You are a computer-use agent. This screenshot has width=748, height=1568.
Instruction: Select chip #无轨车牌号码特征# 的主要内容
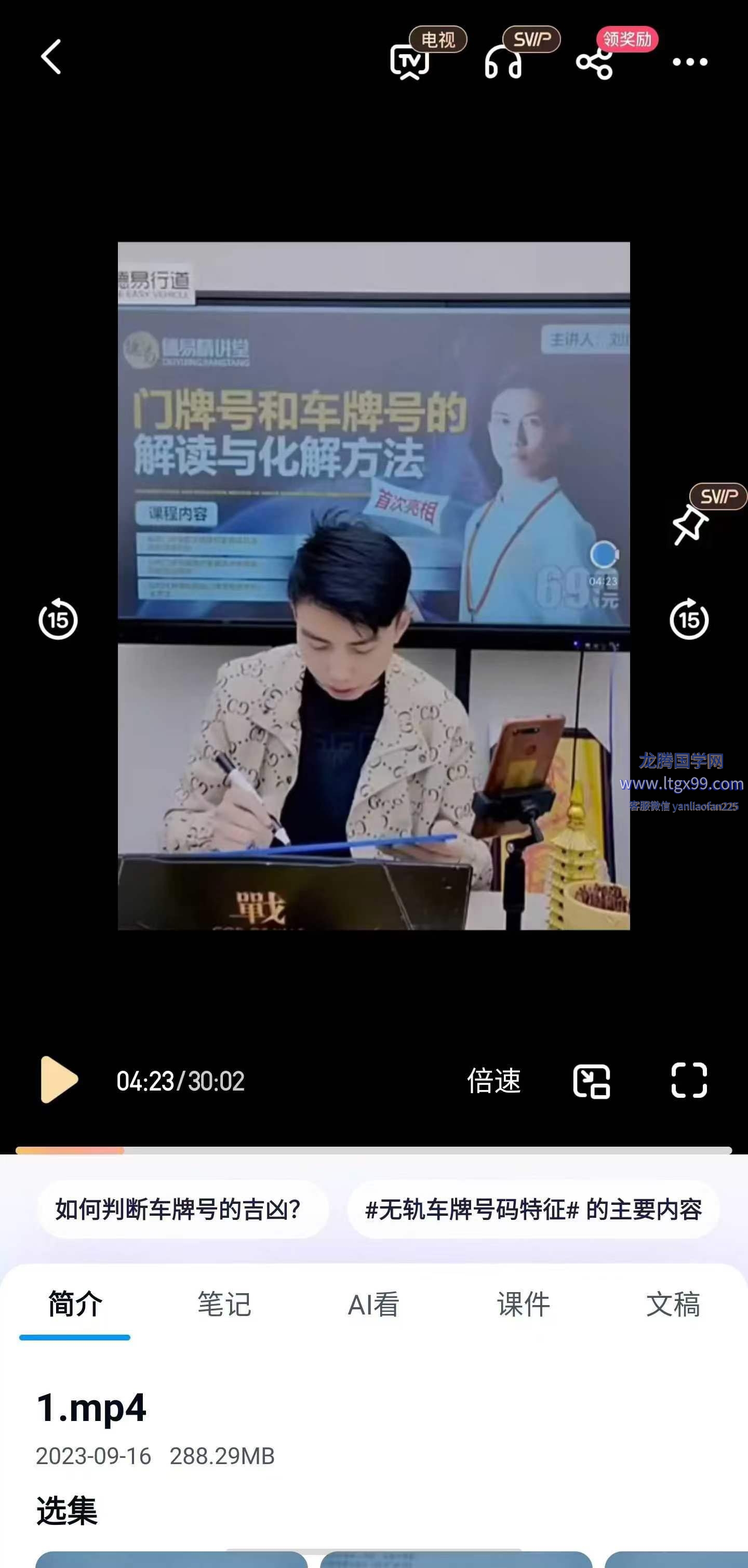pyautogui.click(x=533, y=1210)
